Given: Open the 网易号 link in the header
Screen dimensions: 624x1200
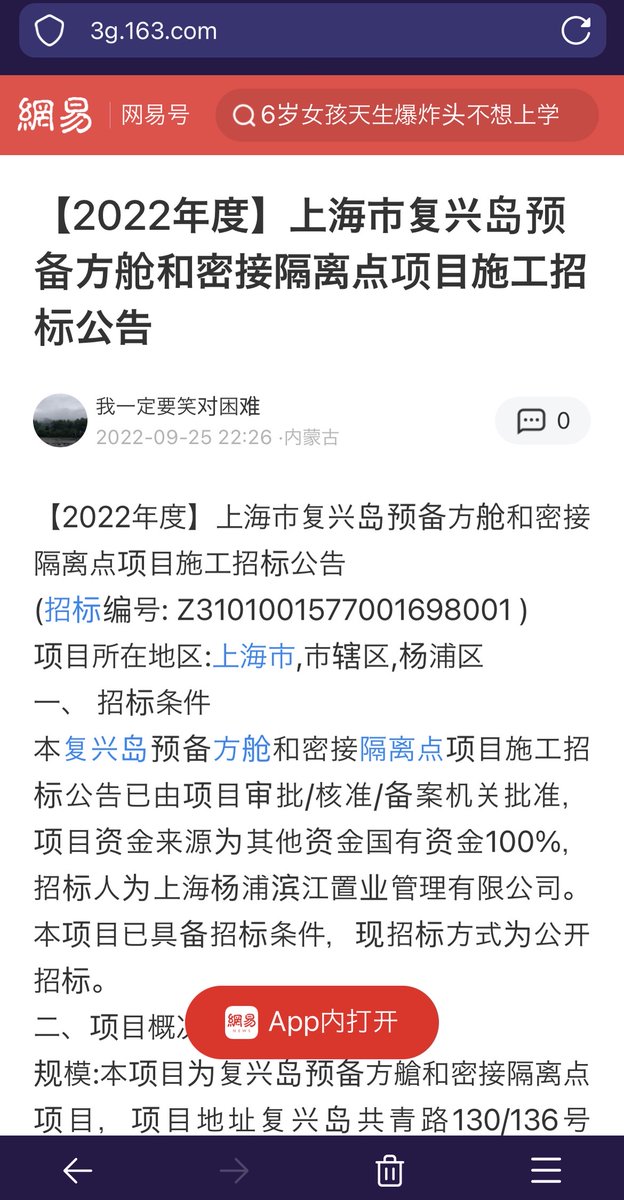Looking at the screenshot, I should [155, 115].
